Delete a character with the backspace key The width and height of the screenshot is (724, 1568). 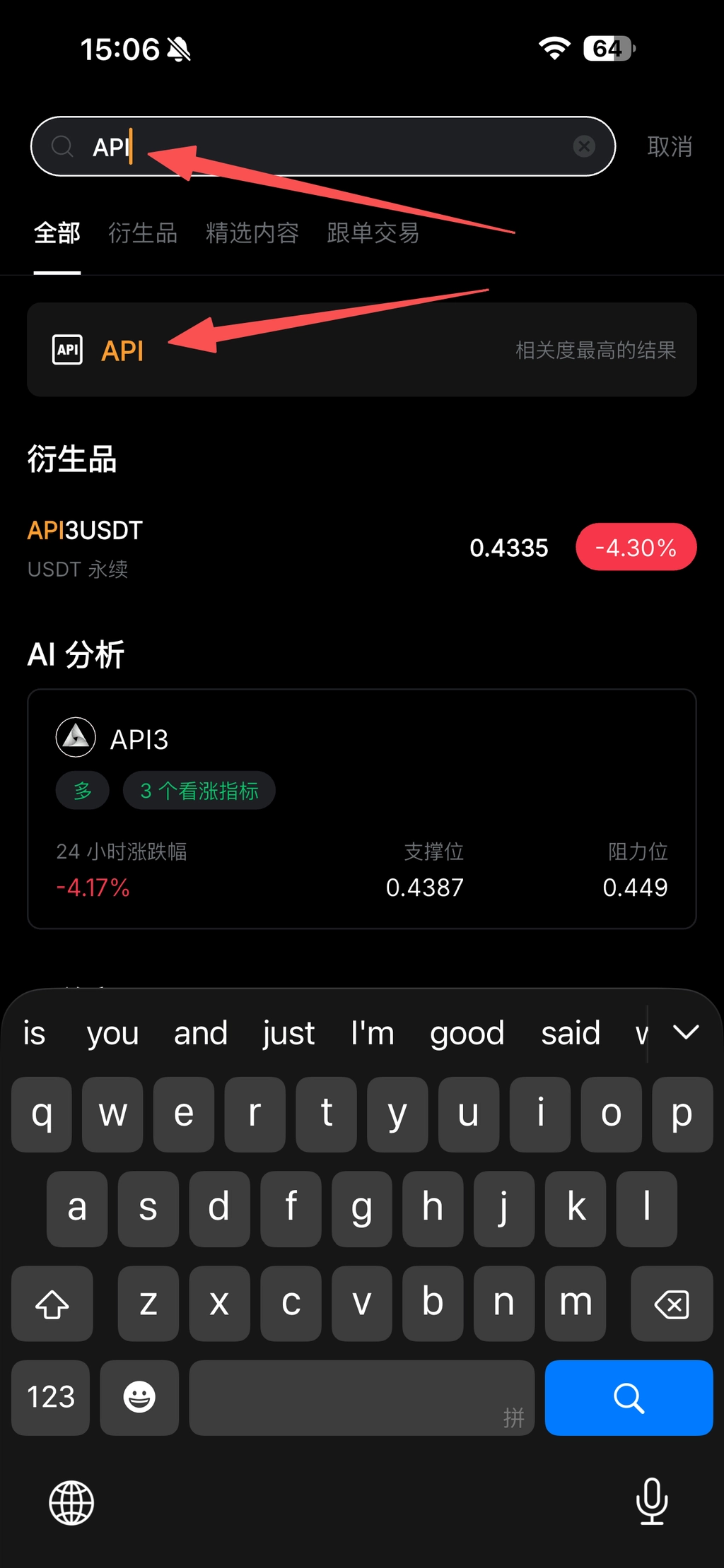pos(672,1304)
